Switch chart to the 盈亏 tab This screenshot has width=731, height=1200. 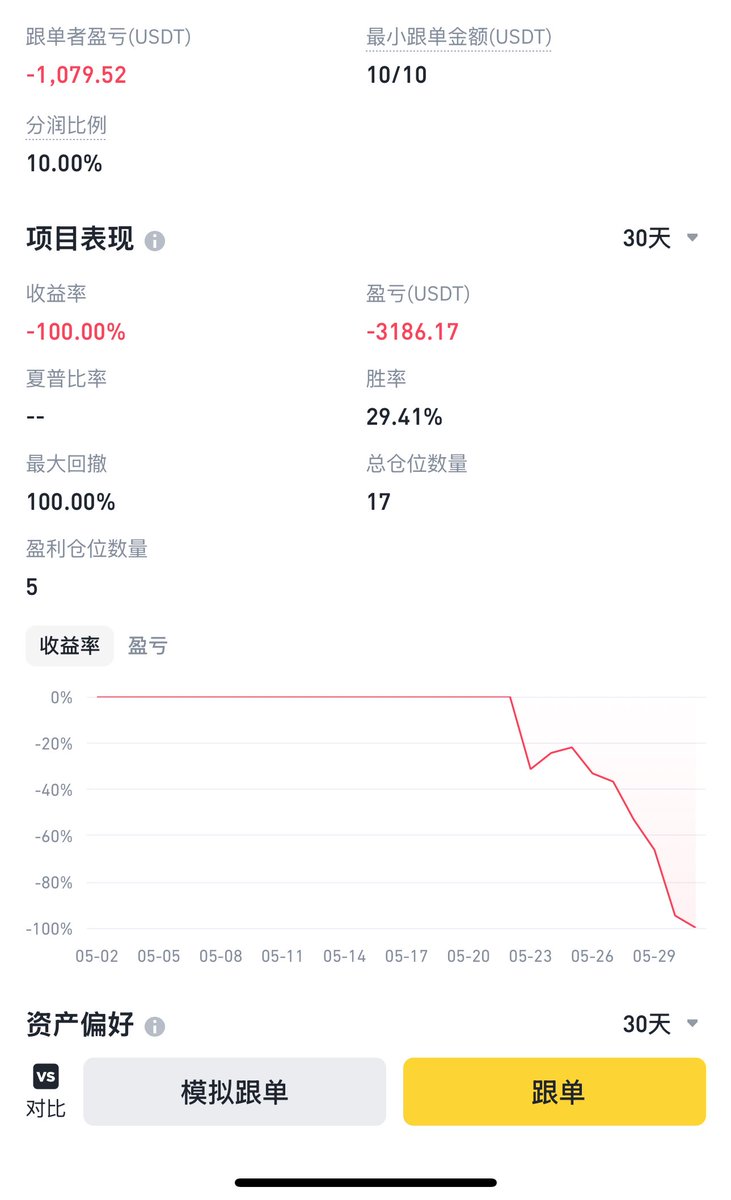148,646
